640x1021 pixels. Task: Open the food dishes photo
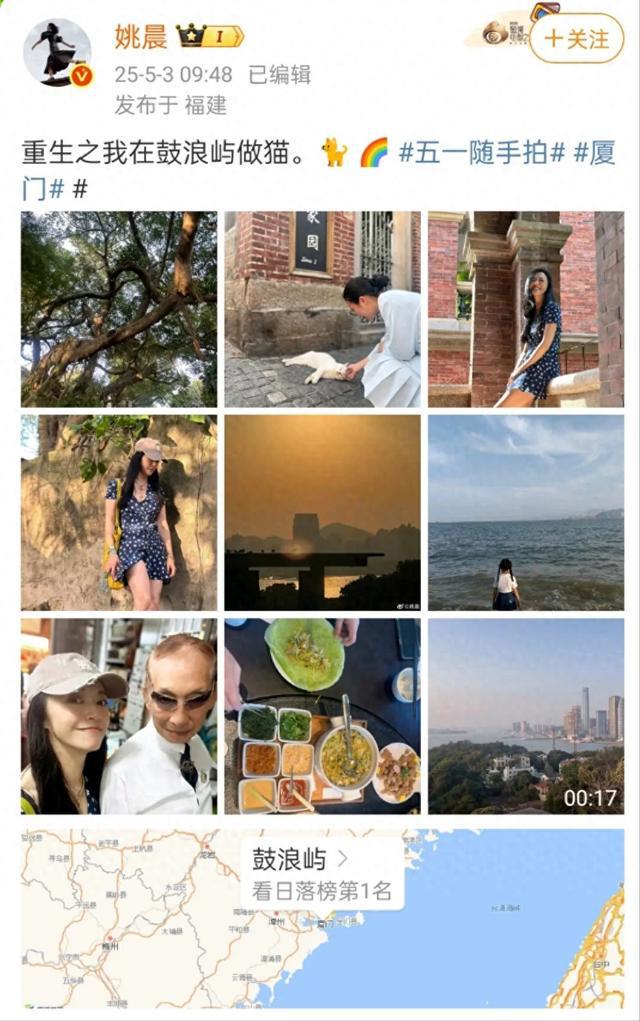pyautogui.click(x=322, y=716)
